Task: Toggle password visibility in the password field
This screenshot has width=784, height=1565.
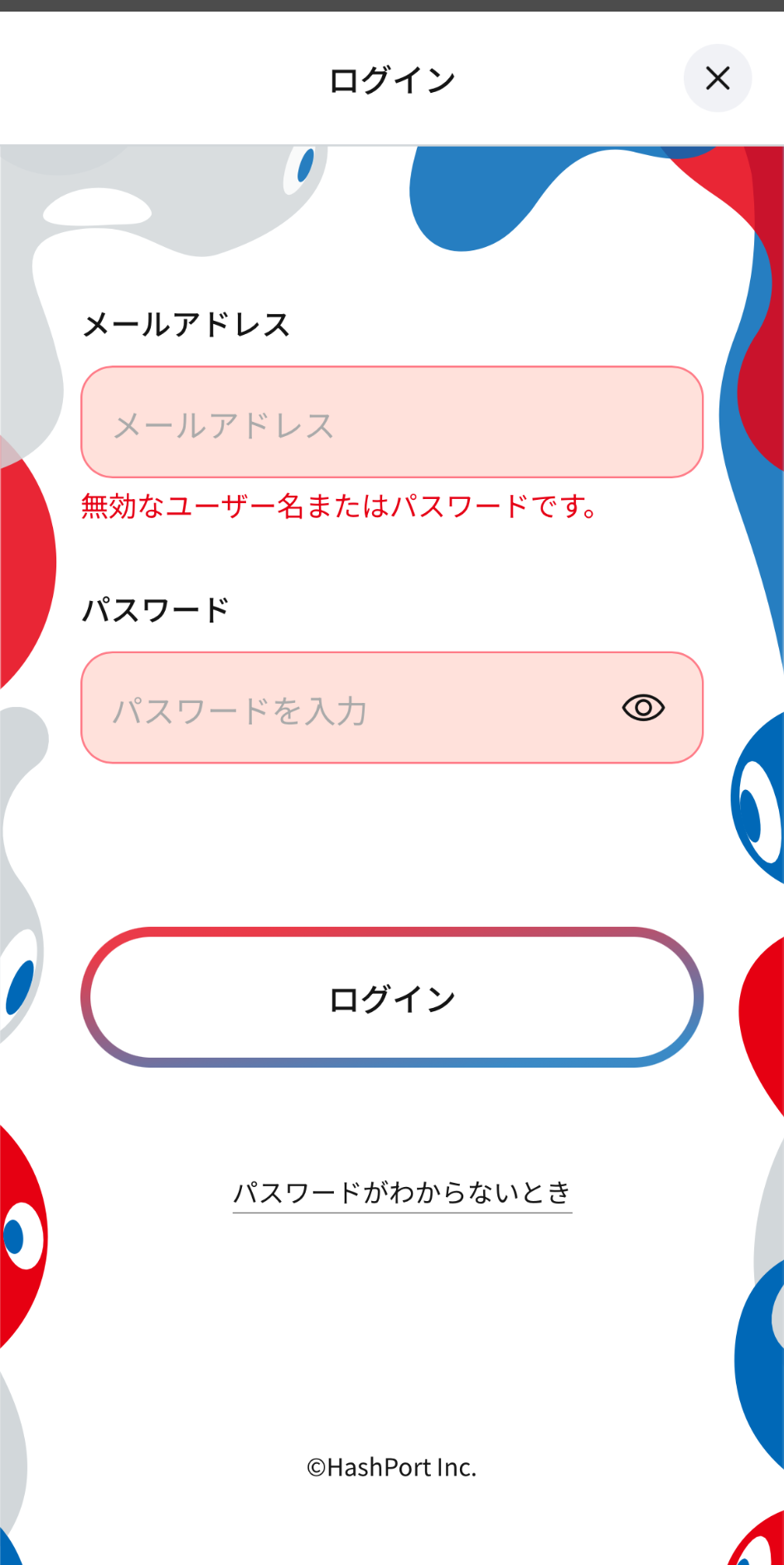Action: point(643,709)
